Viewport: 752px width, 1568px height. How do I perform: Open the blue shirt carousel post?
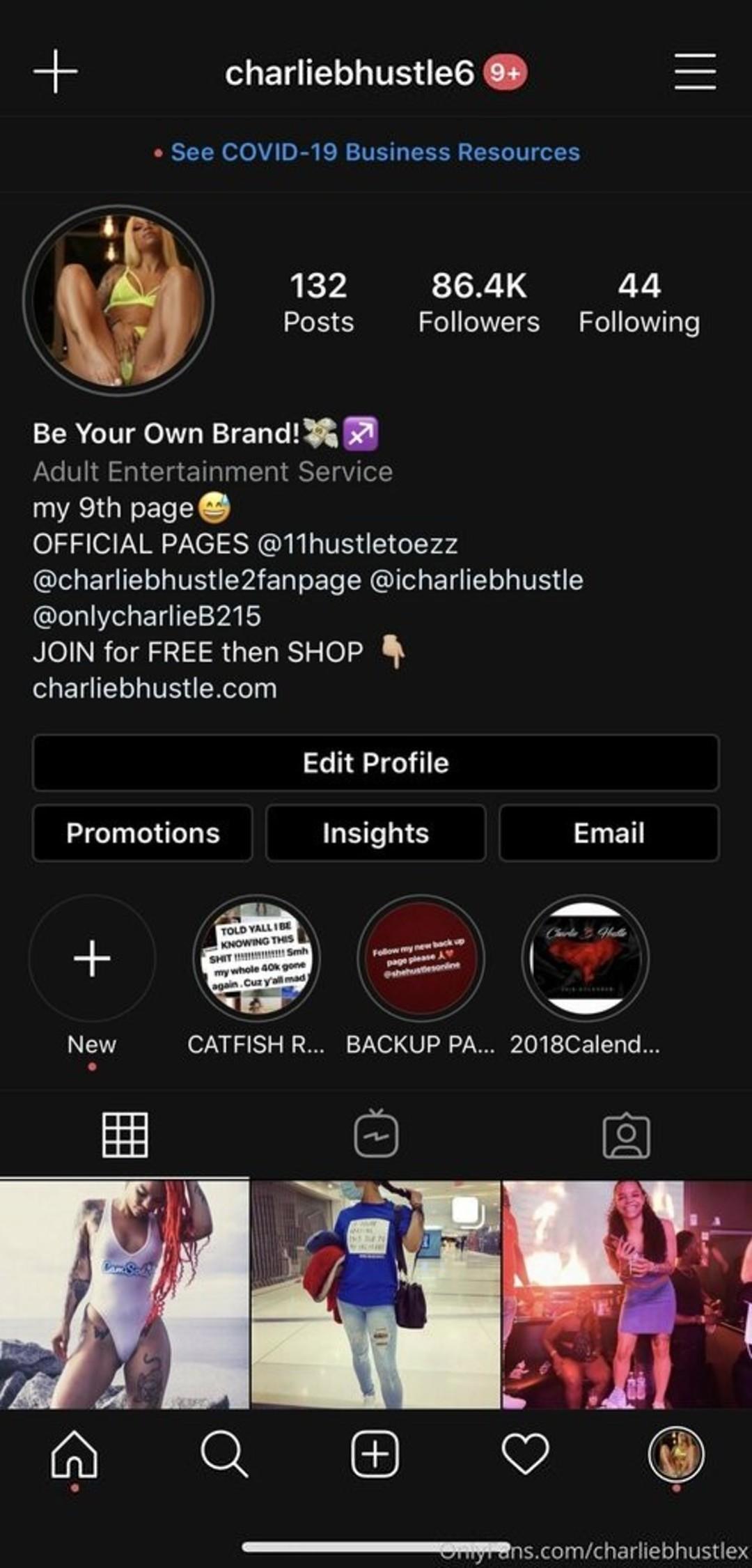(x=375, y=1294)
